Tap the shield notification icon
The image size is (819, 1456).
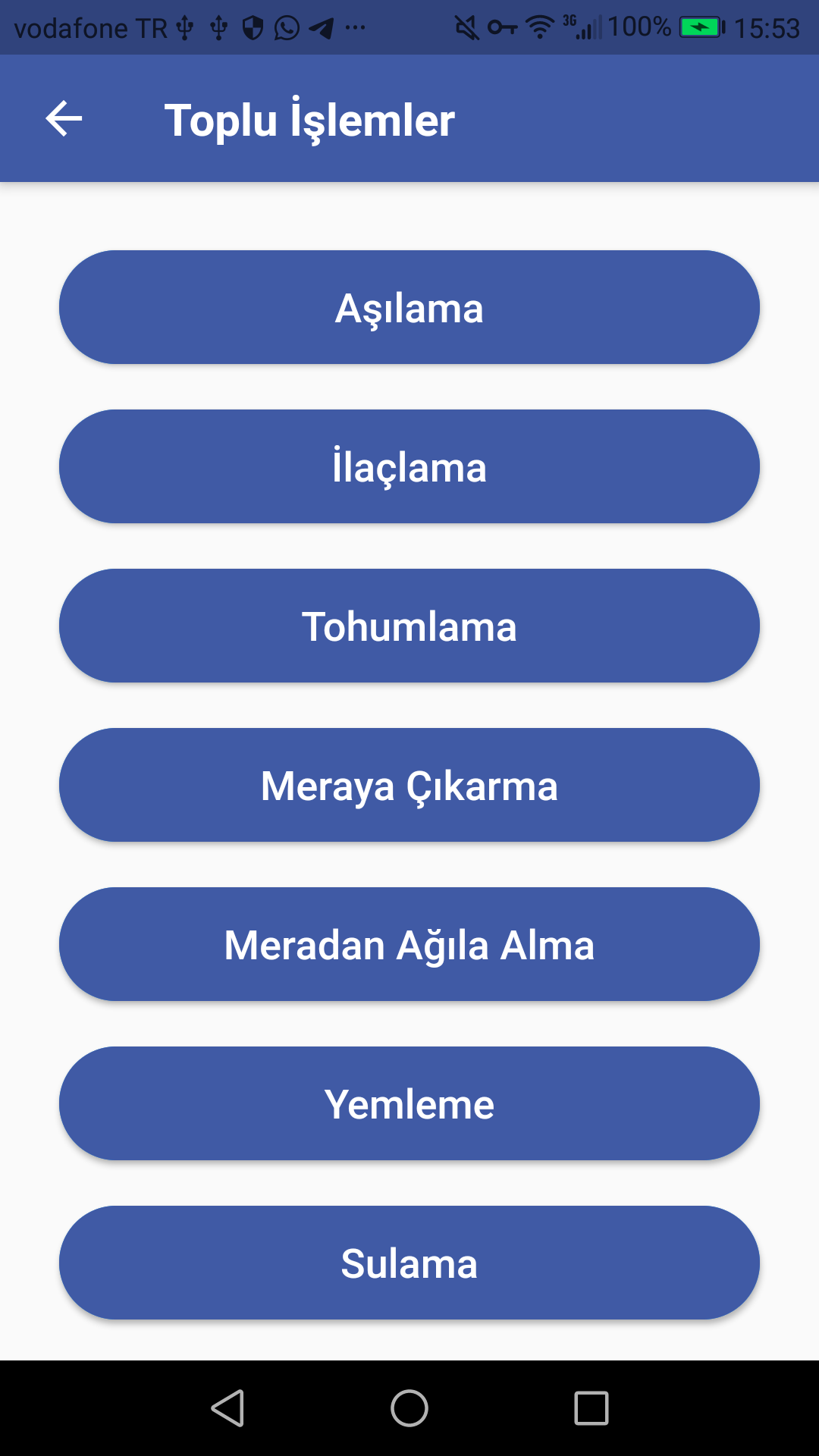coord(253,27)
